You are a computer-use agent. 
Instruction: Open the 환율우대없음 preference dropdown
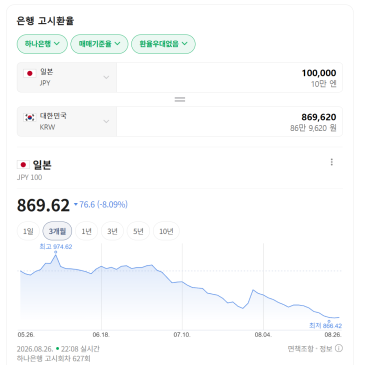coord(163,44)
